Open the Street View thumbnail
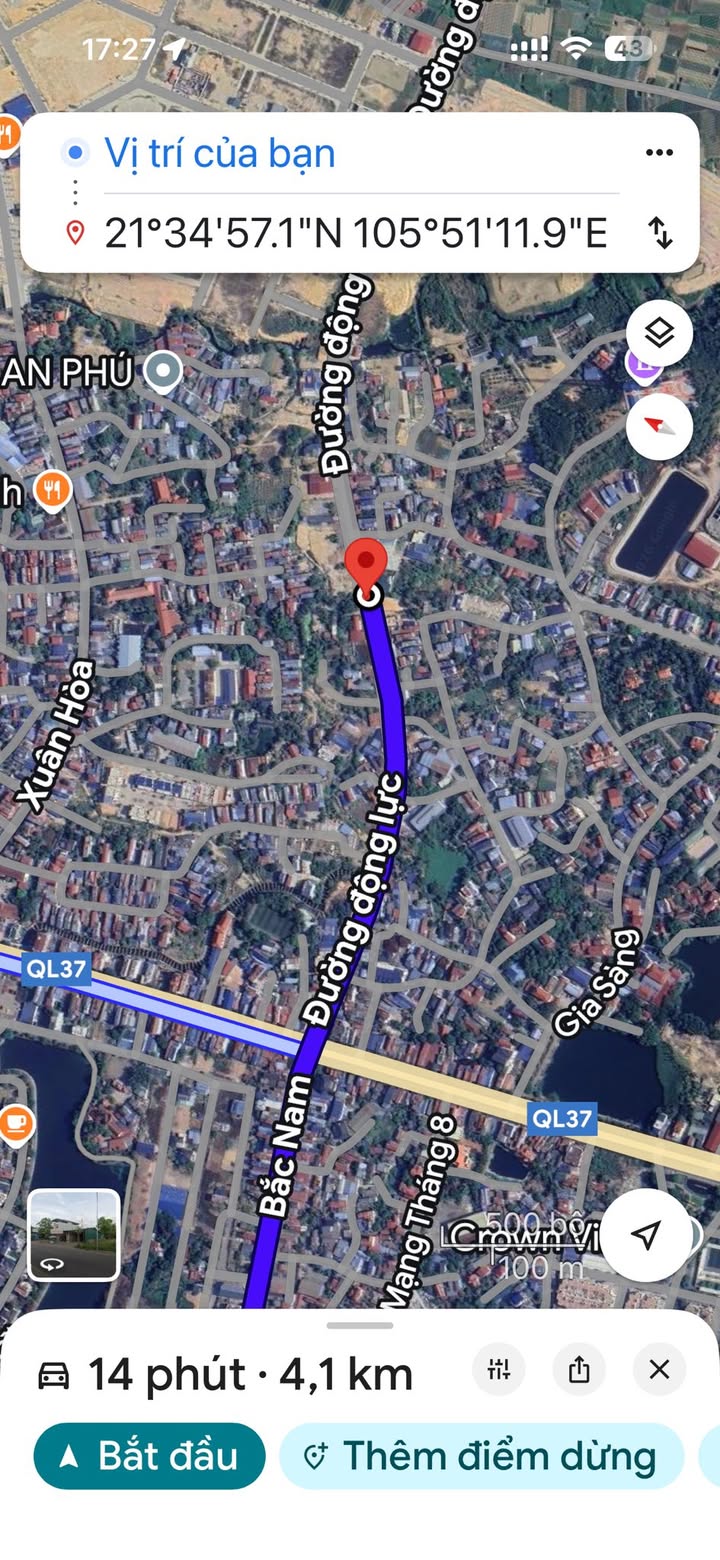Viewport: 720px width, 1560px height. tap(73, 1234)
